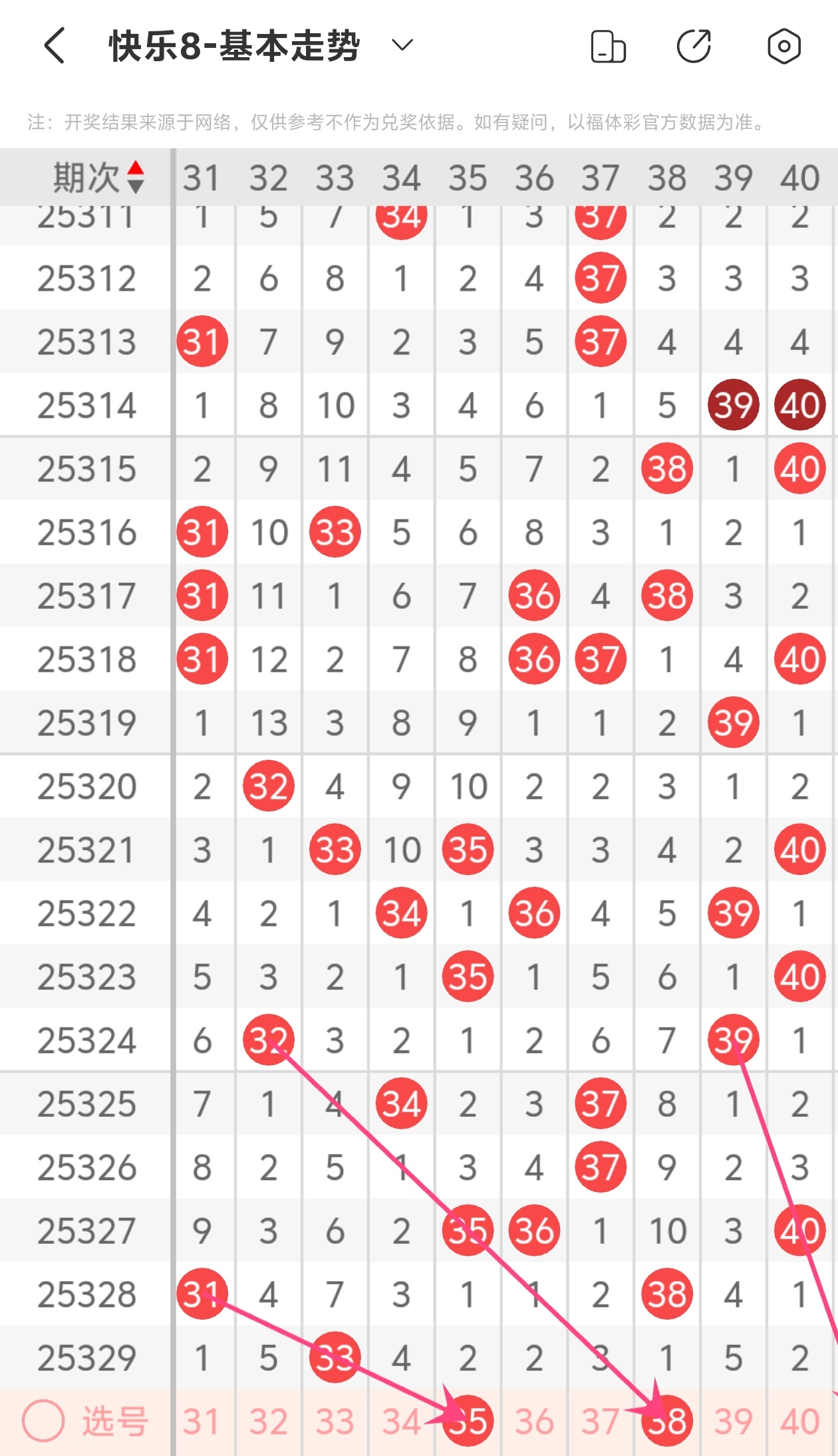Expand the 快乐8-基本走势 title dropdown

(x=402, y=46)
